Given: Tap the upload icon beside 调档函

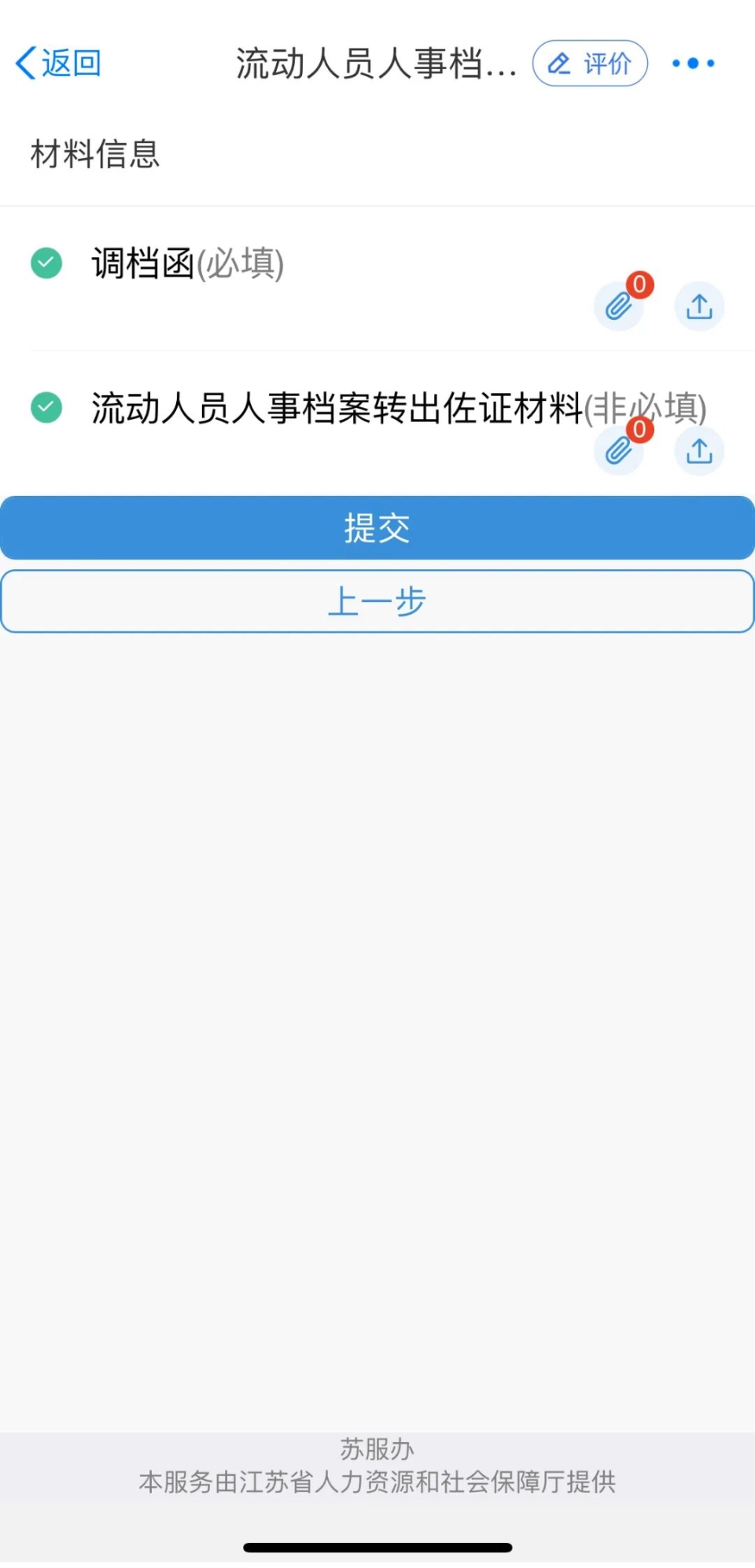Looking at the screenshot, I should (x=699, y=307).
